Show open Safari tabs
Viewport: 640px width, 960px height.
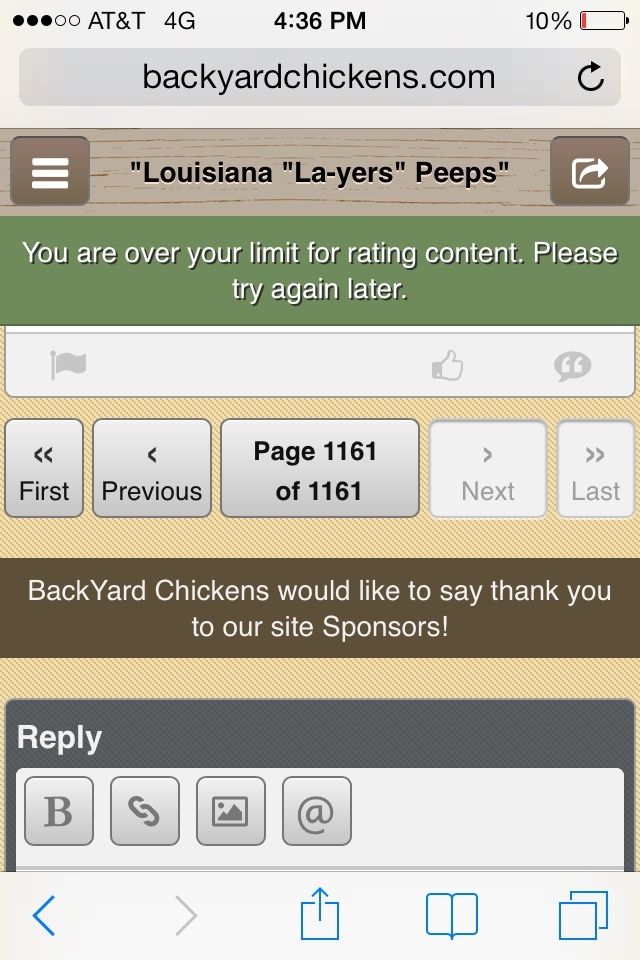(x=582, y=914)
